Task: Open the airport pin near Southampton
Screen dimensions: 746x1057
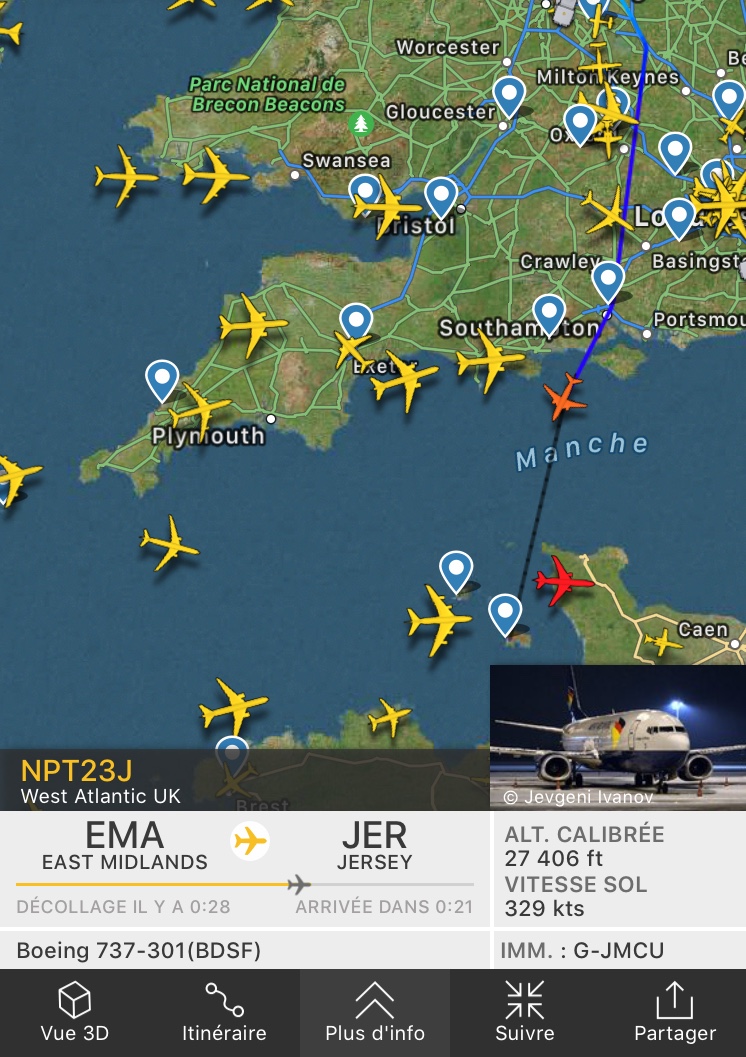Action: pyautogui.click(x=548, y=313)
